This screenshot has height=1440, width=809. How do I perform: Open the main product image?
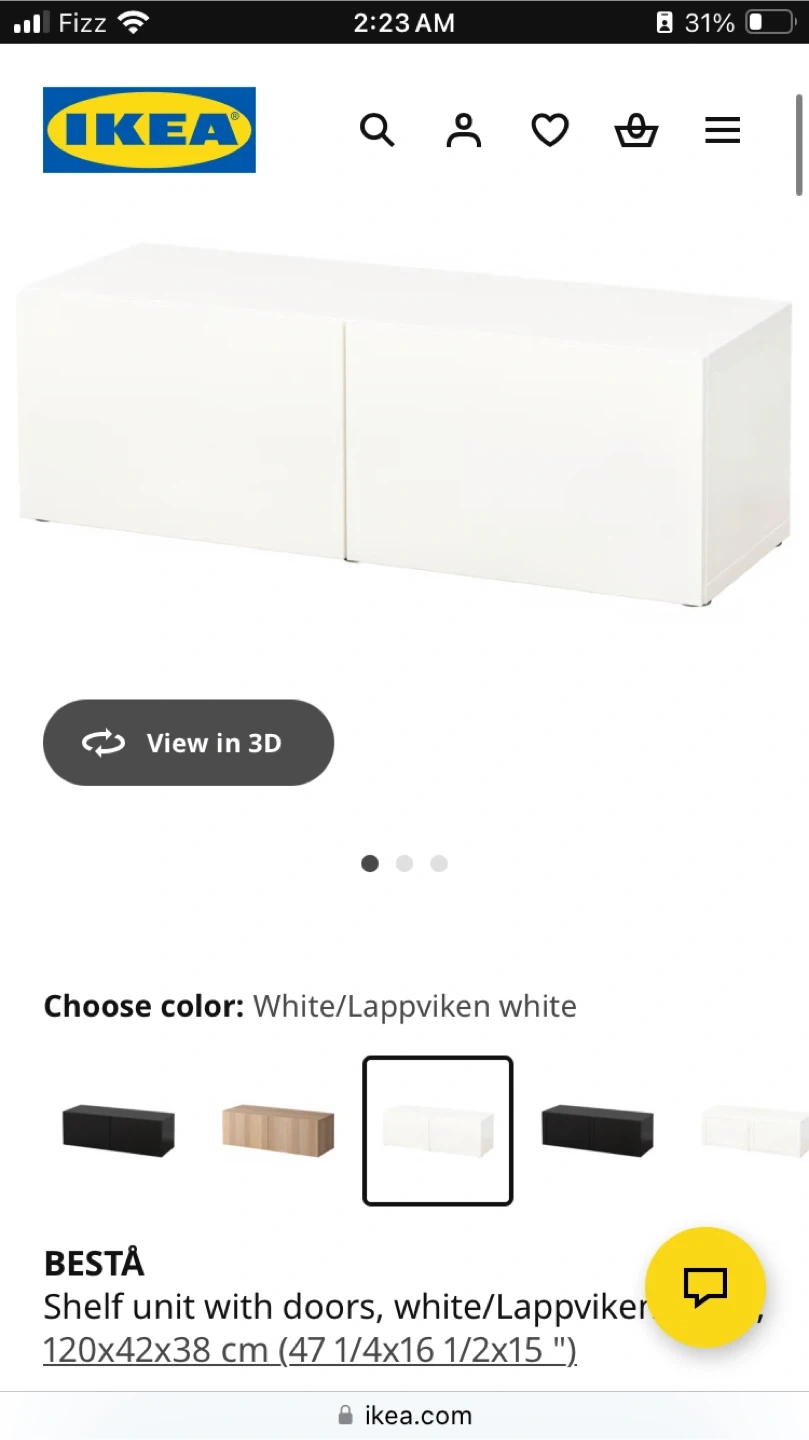tap(404, 425)
